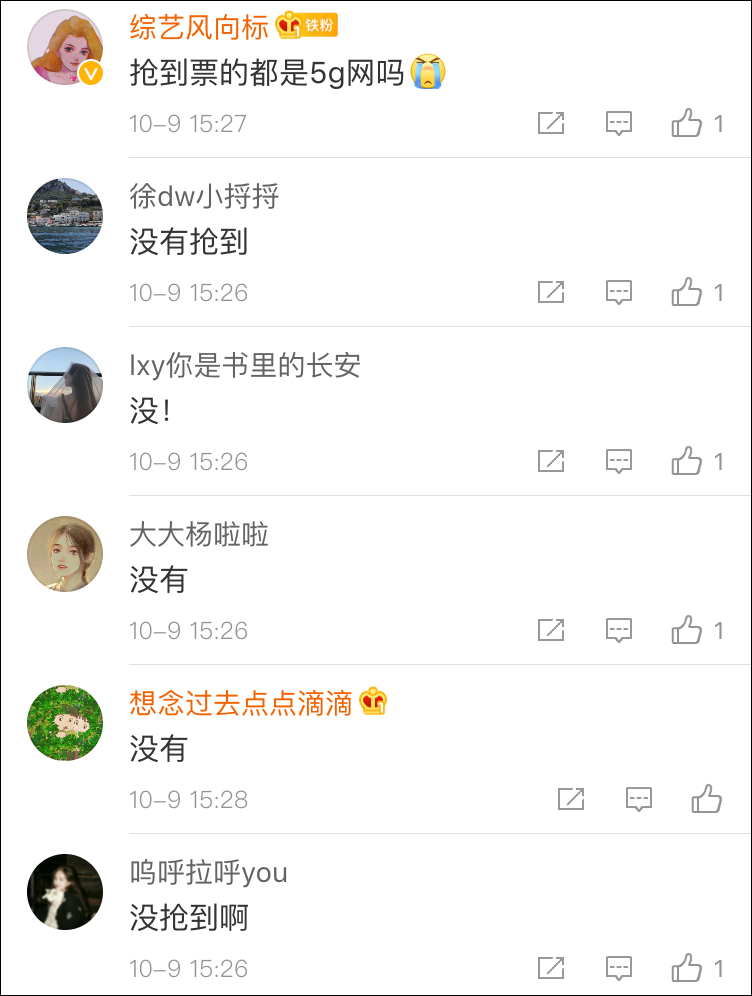752x996 pixels.
Task: Click the forward arrow icon on 大大杨啦啦's comment
Action: 551,630
